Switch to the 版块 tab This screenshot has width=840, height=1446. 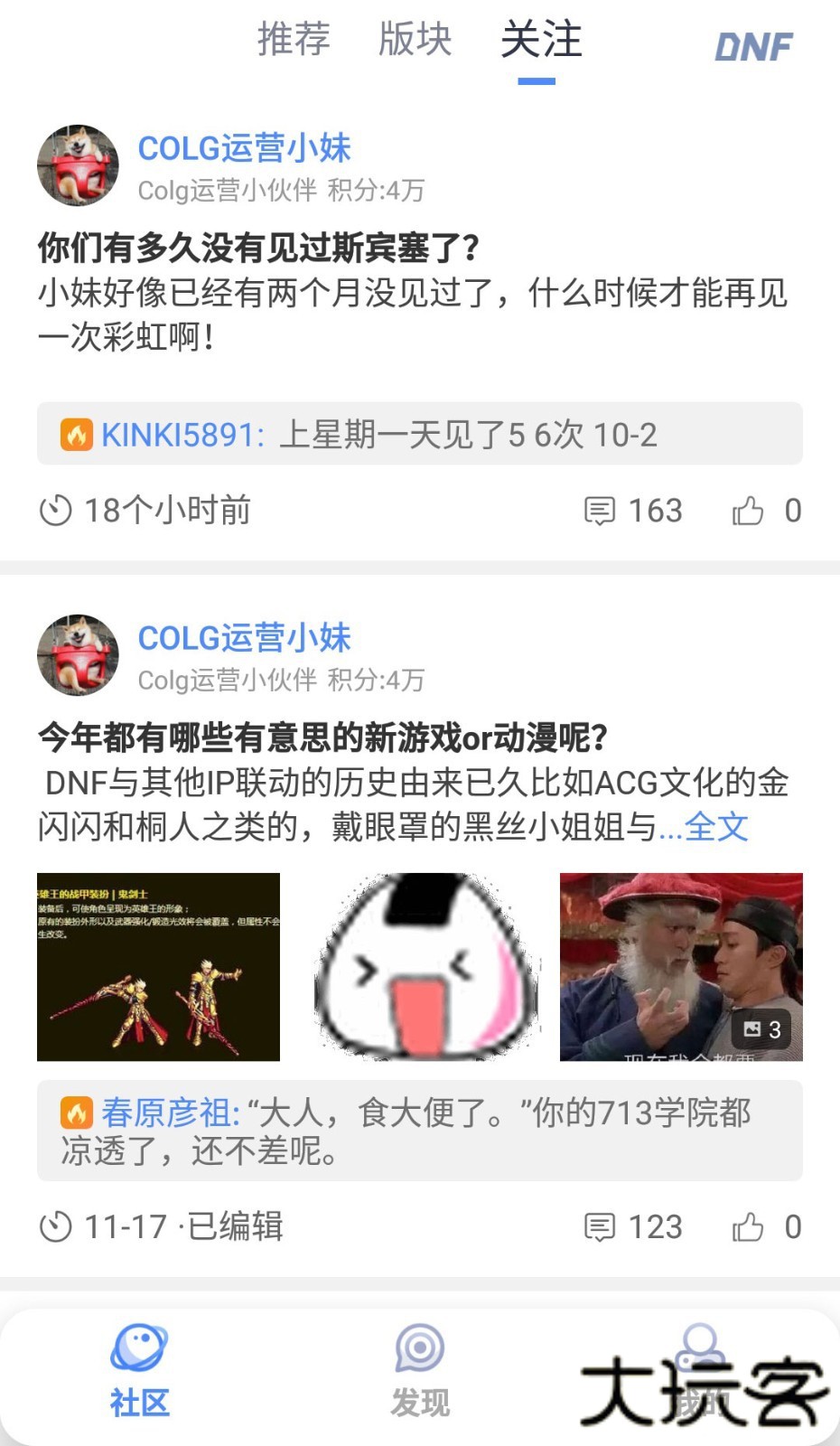tap(415, 41)
